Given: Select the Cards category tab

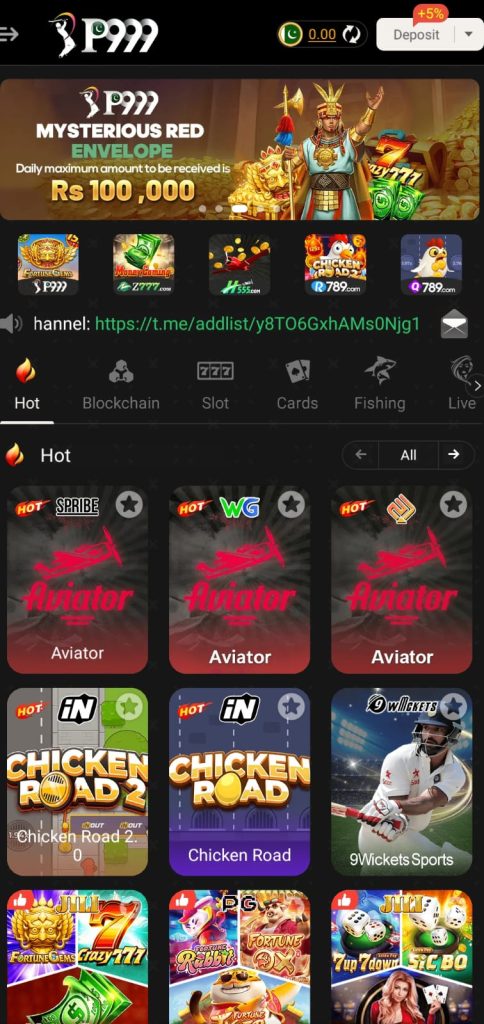Looking at the screenshot, I should pos(297,385).
